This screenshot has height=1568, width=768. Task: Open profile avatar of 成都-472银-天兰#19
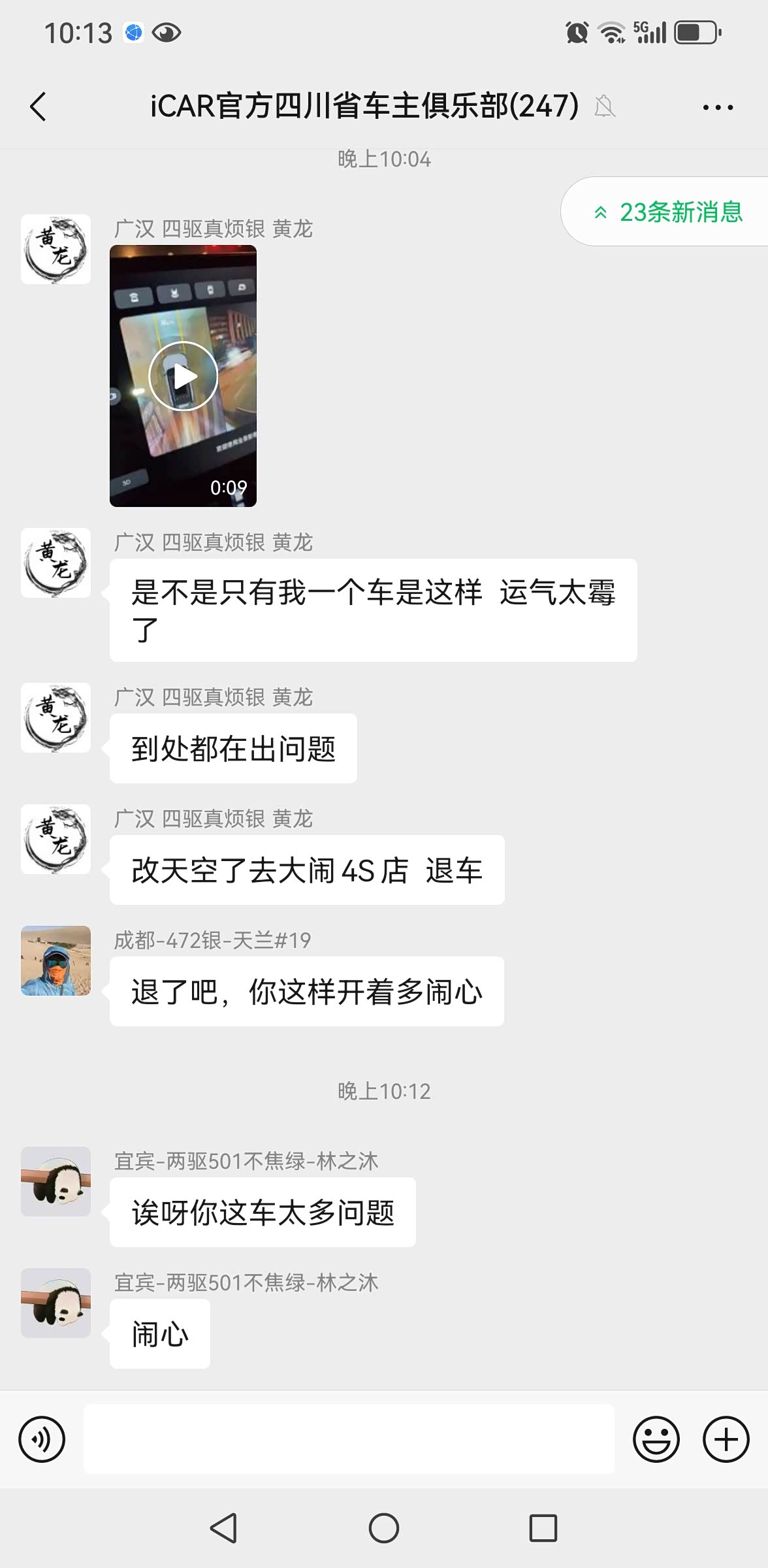pyautogui.click(x=56, y=960)
